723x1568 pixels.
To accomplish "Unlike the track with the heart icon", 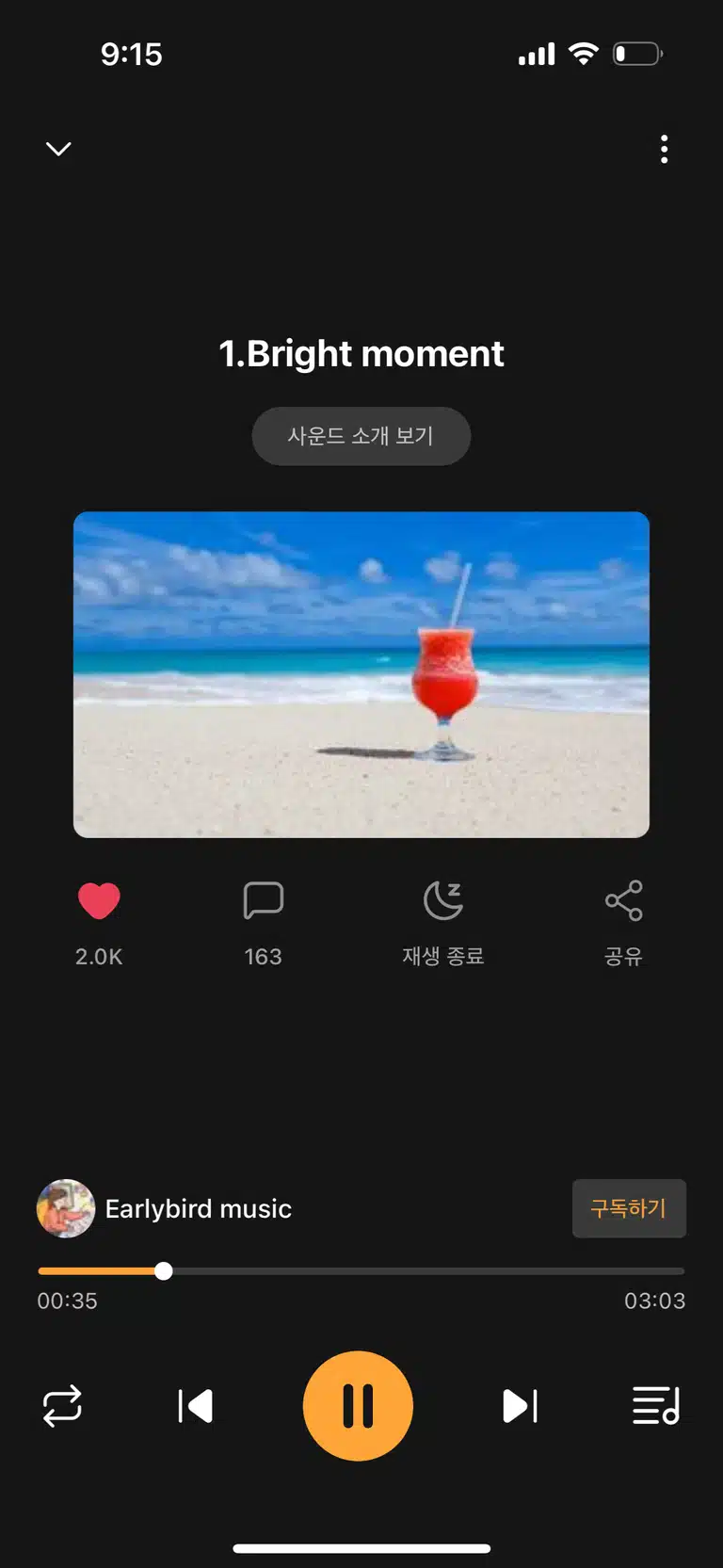I will click(x=99, y=901).
